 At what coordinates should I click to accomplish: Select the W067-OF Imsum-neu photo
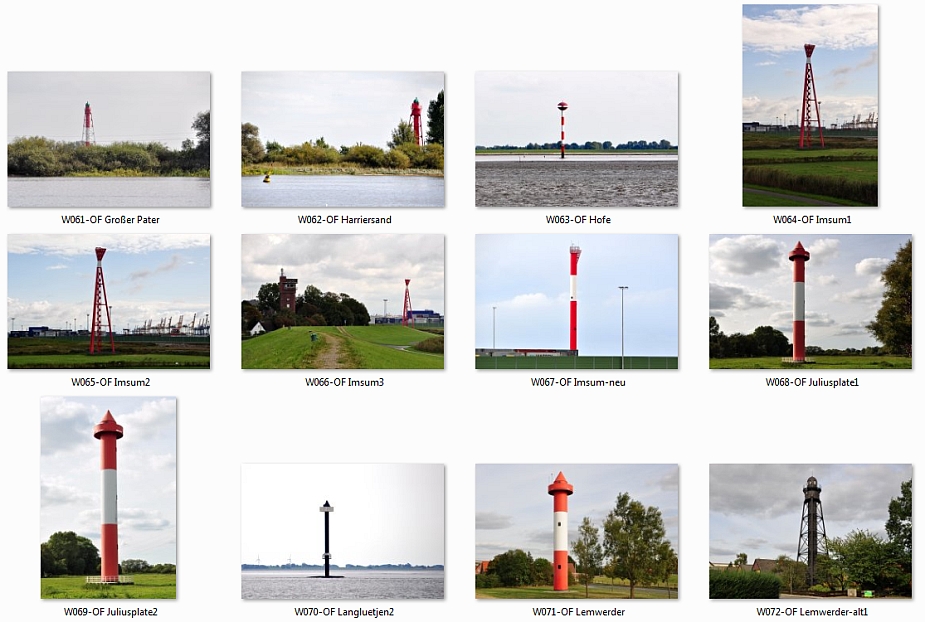tap(577, 301)
